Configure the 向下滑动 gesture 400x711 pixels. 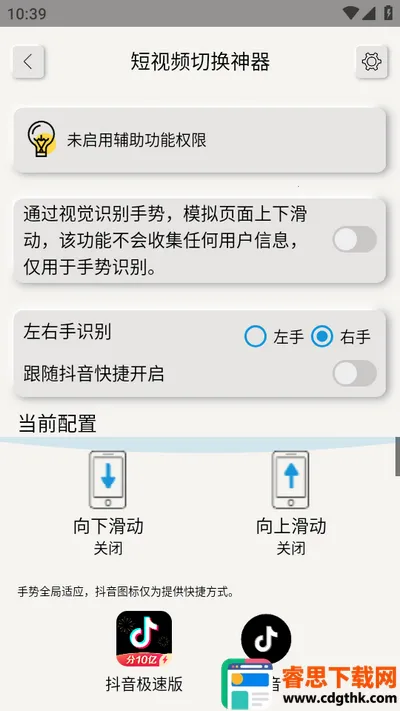(108, 503)
